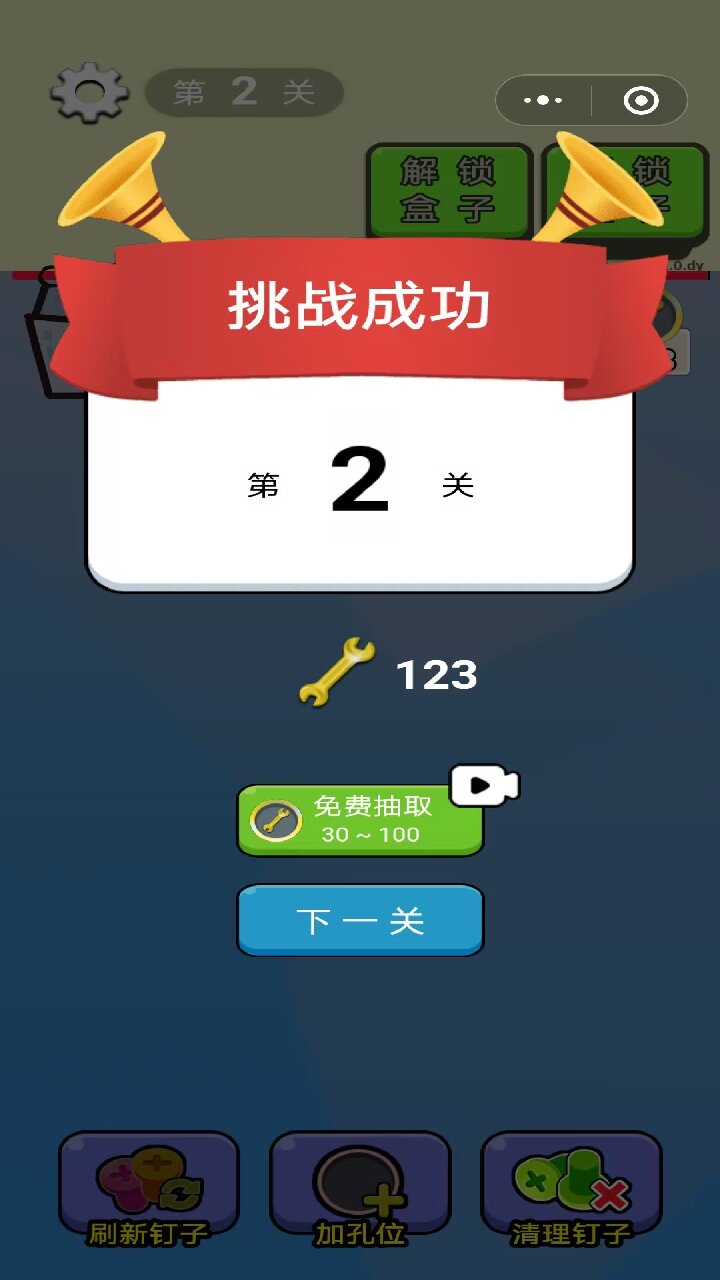
Task: Open the settings gear icon
Action: (90, 93)
